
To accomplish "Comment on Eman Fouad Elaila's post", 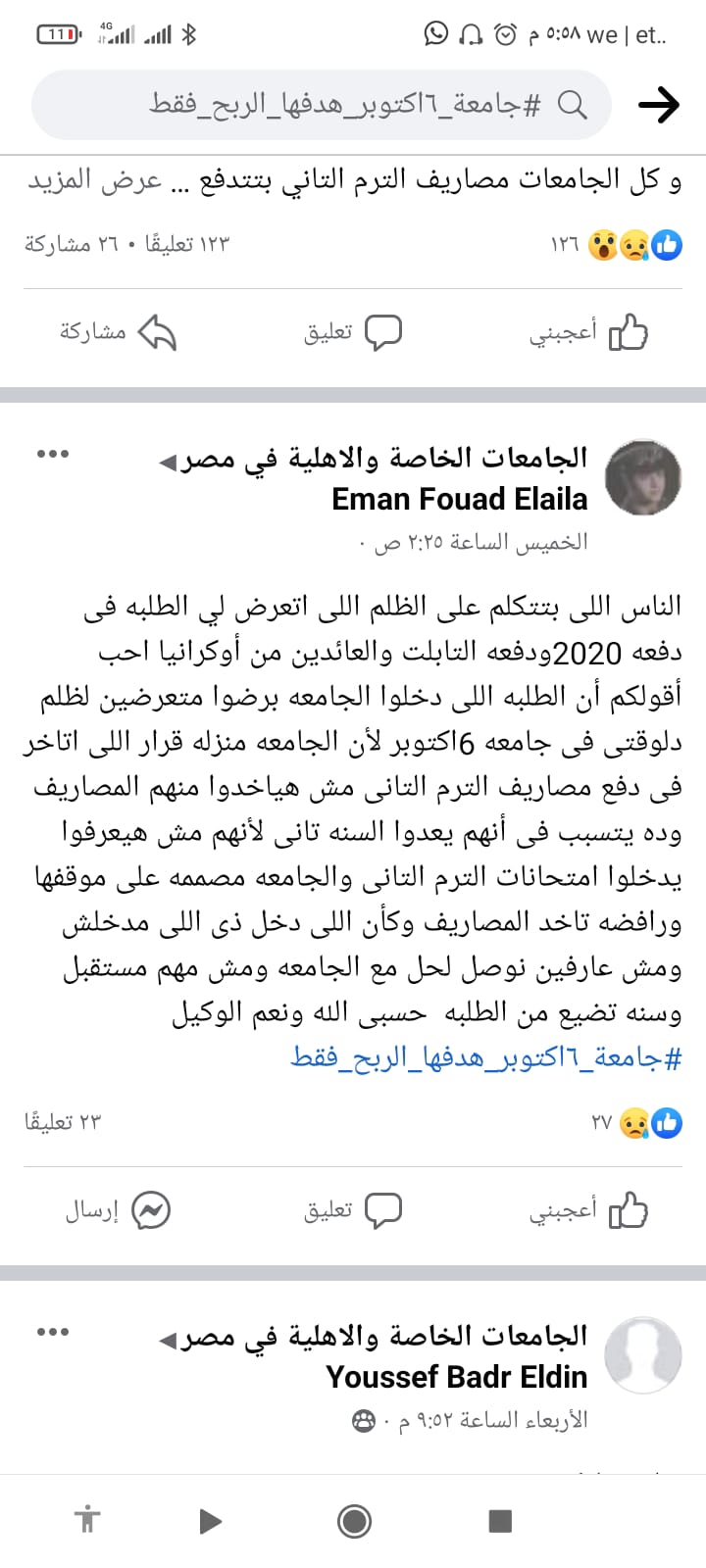I will coord(353,1211).
